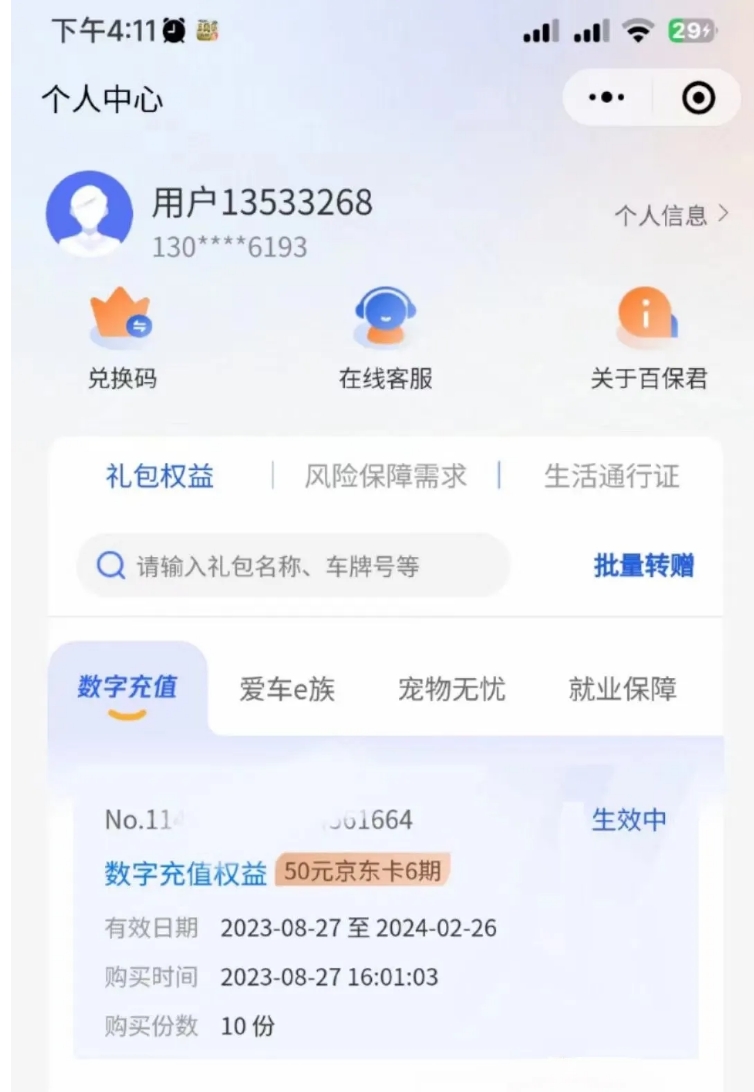This screenshot has height=1092, width=754.
Task: Switch to 风险保障需求 section
Action: pos(384,477)
